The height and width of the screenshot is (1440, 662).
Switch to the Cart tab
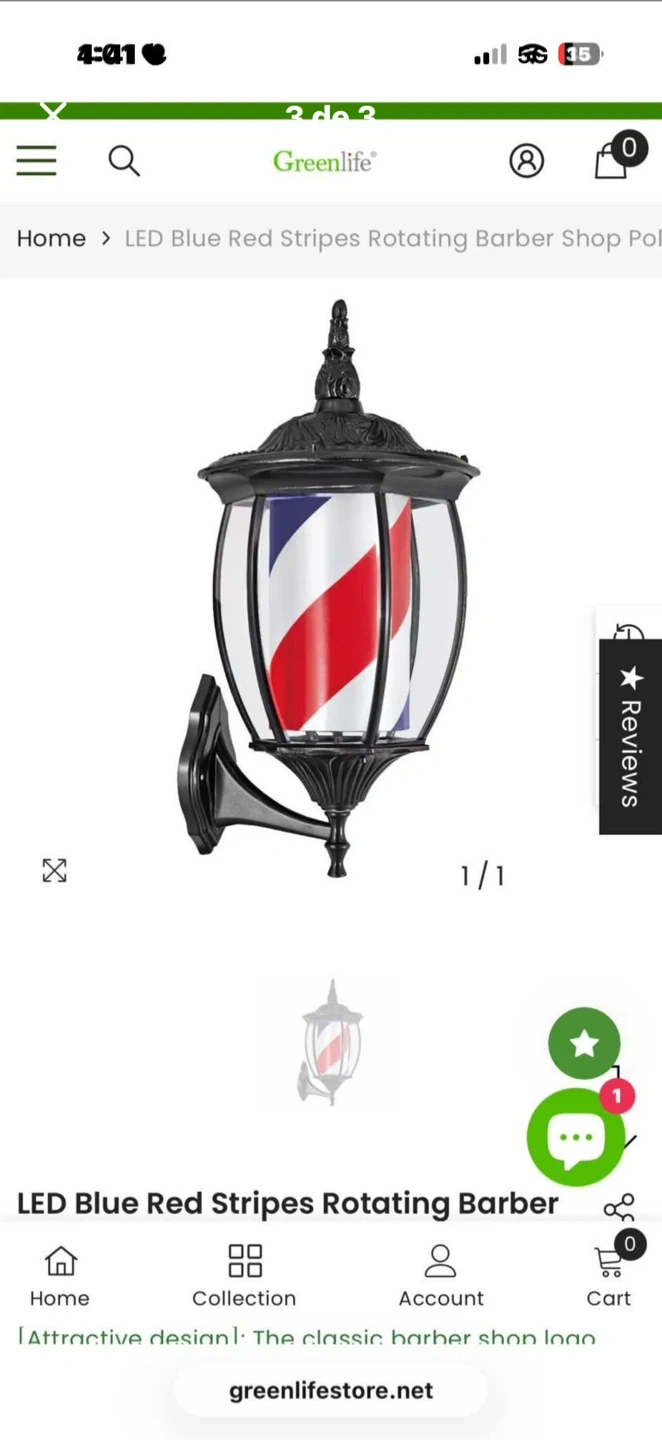click(x=609, y=1276)
